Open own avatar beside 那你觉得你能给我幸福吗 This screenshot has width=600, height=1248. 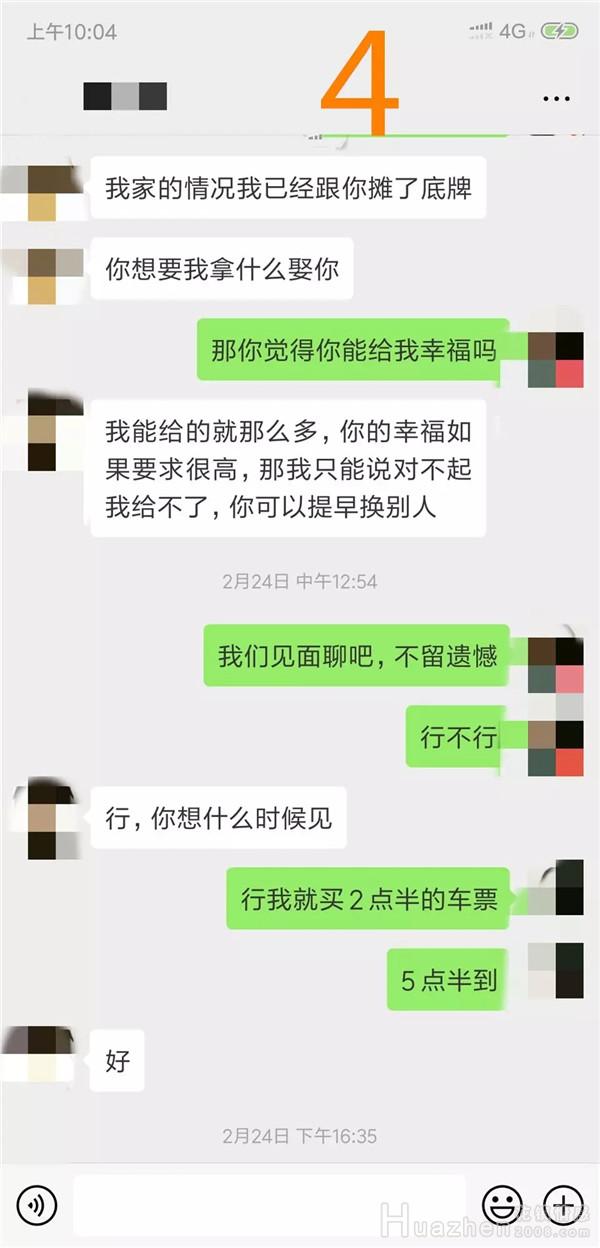[x=556, y=358]
